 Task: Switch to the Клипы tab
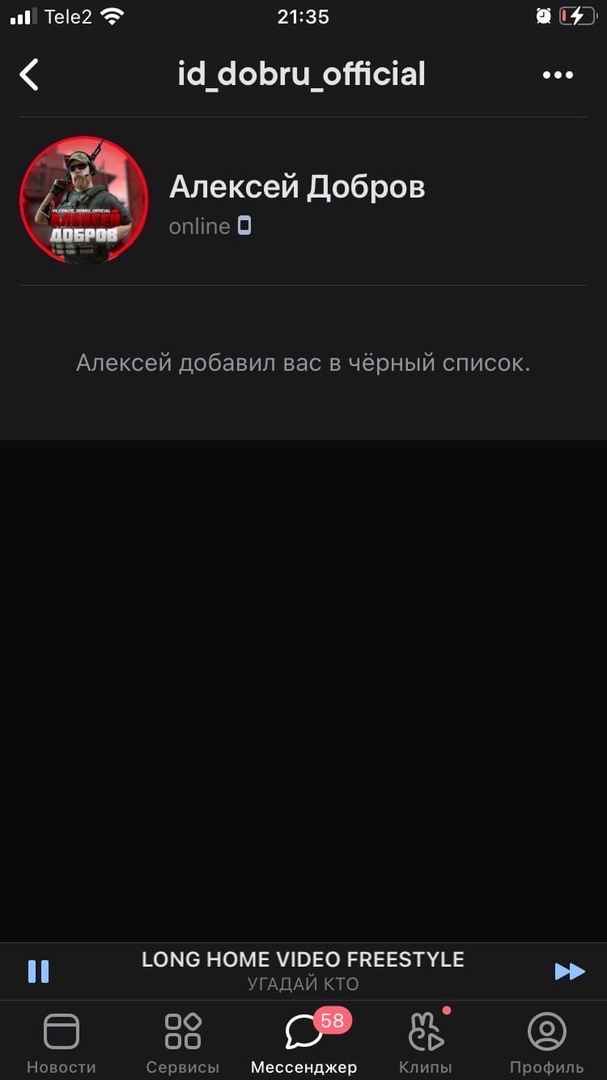(426, 1043)
